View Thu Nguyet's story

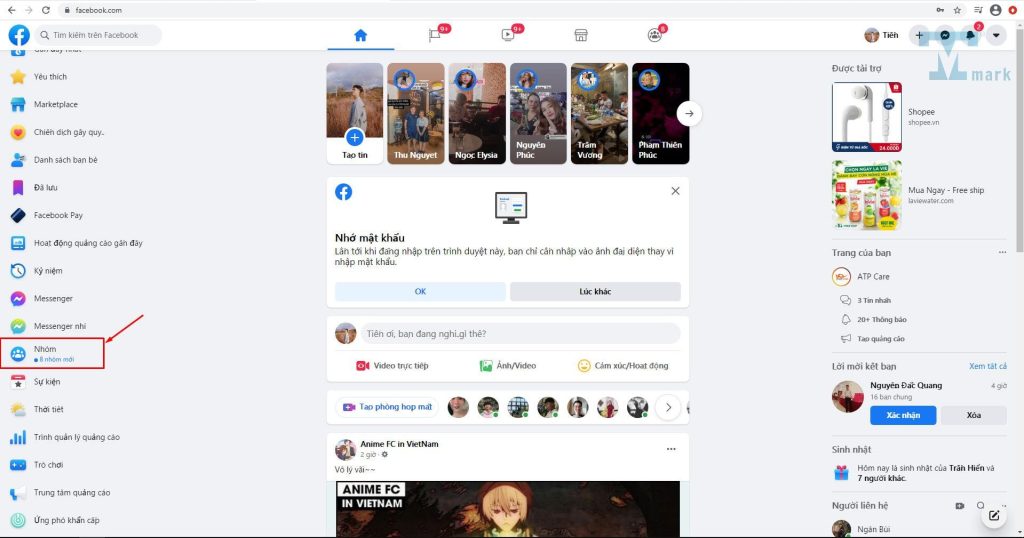[416, 113]
